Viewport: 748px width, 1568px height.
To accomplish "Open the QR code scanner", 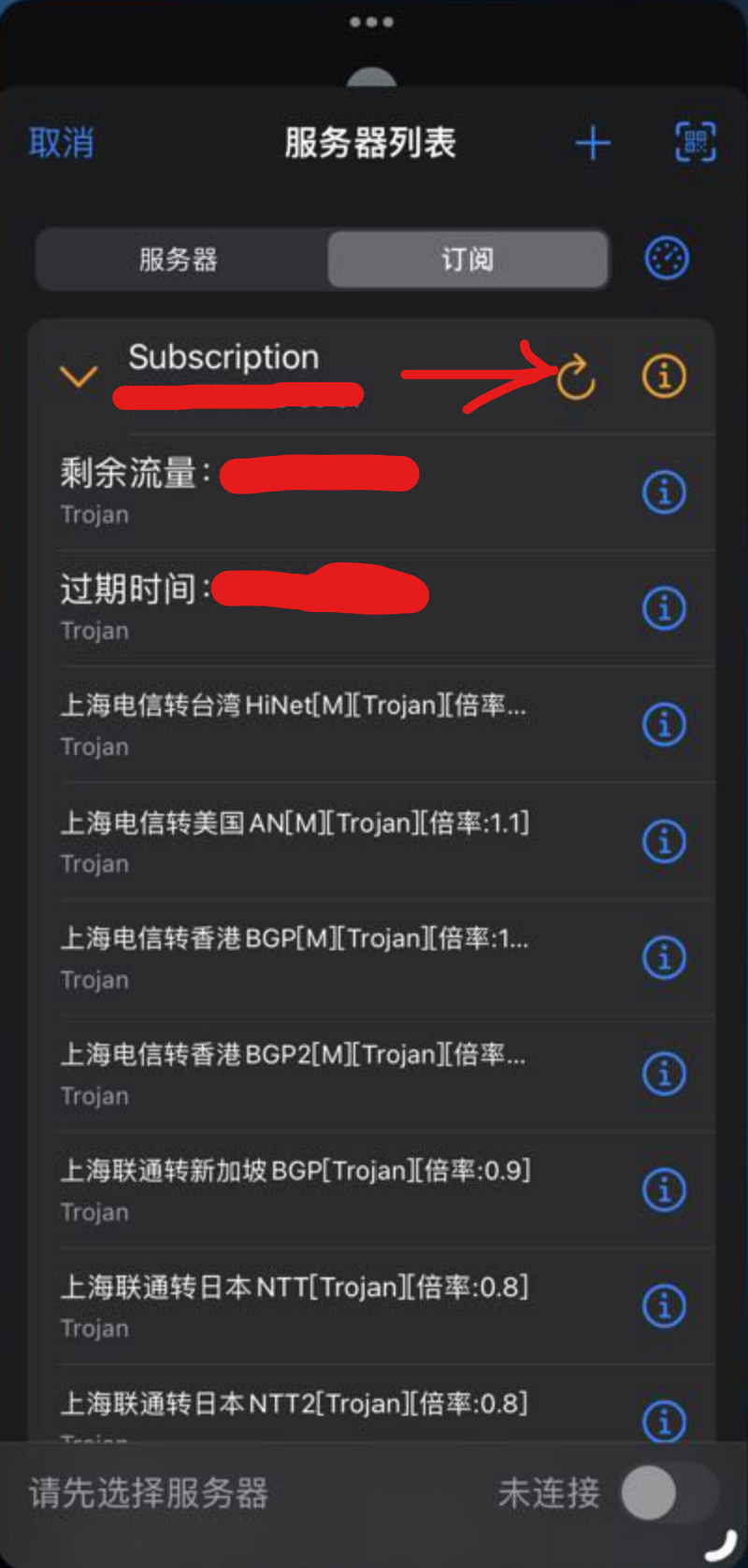I will tap(696, 142).
